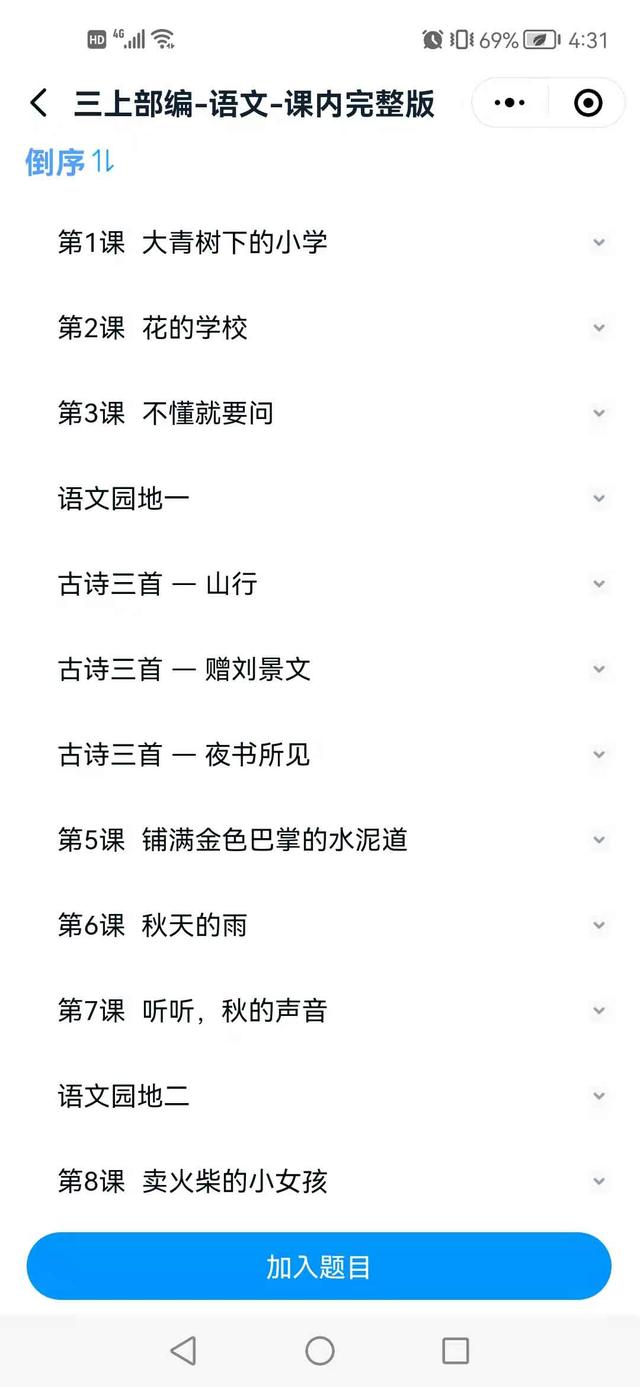This screenshot has width=640, height=1387.
Task: Expand 第1课 大青树下的小学
Action: point(320,243)
